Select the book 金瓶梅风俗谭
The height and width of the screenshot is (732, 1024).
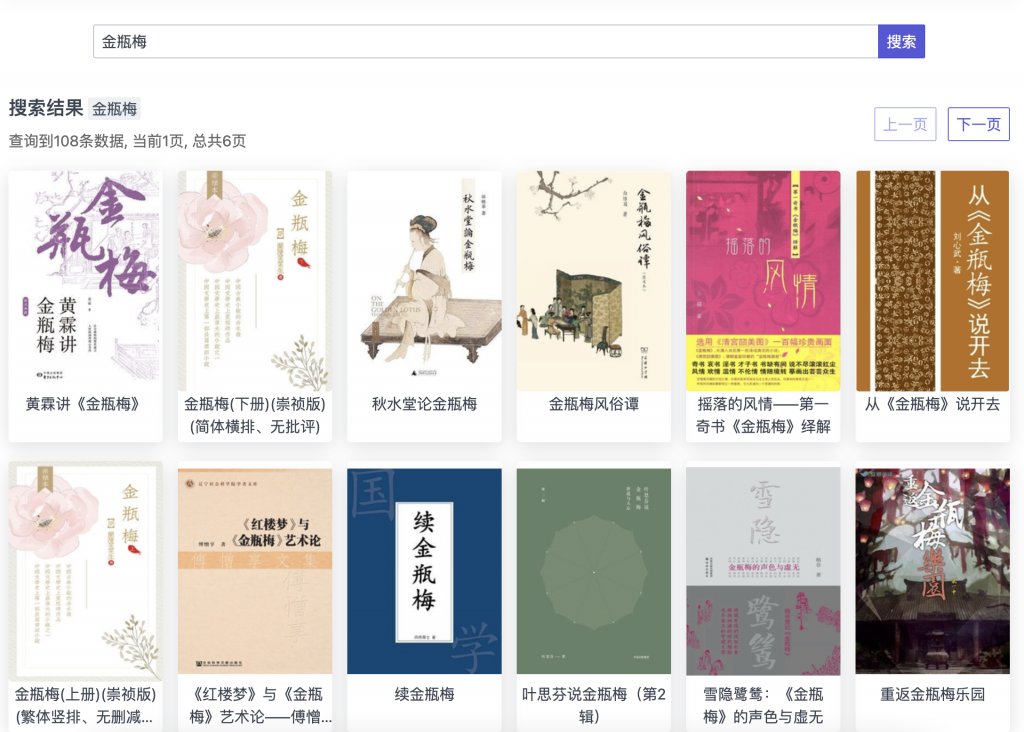pos(594,300)
